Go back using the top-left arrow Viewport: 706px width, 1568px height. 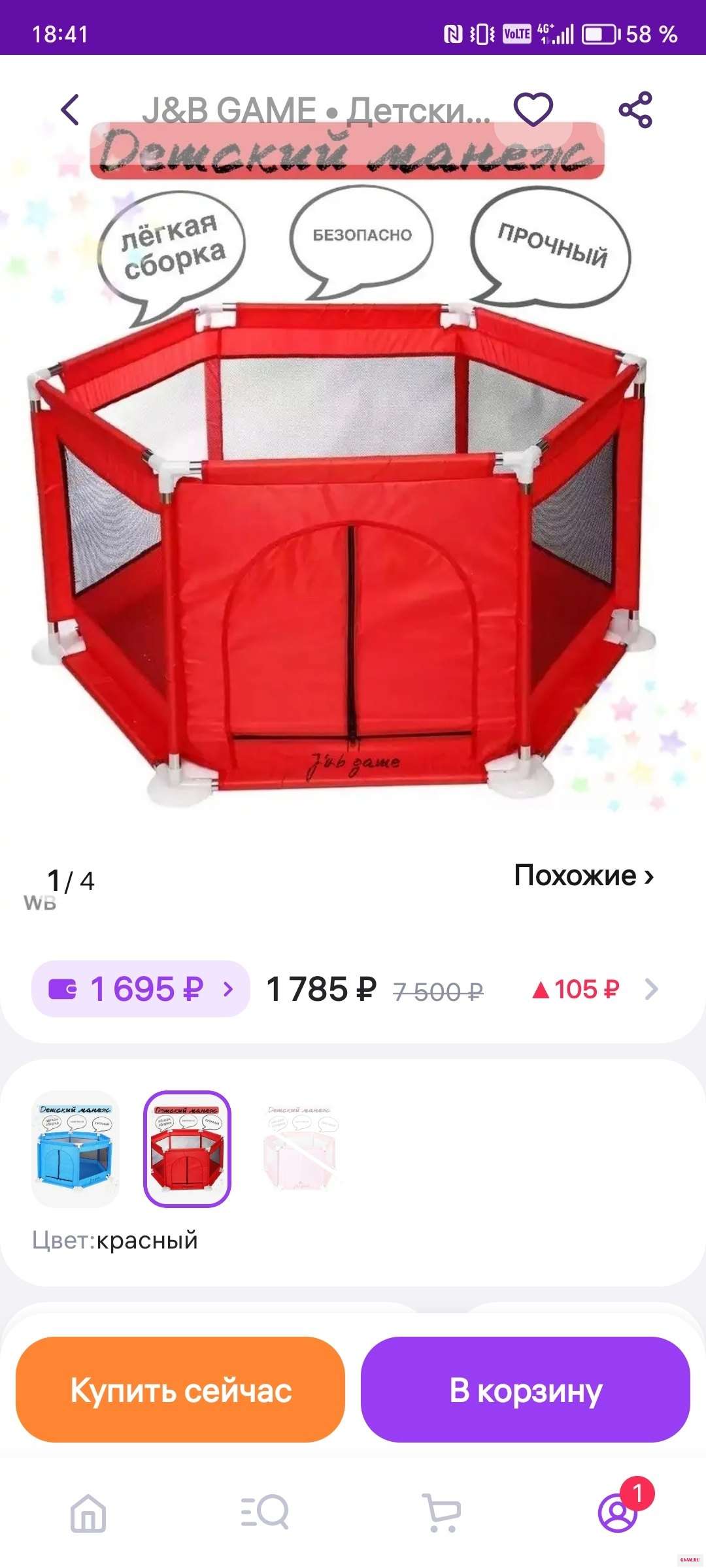click(x=71, y=110)
